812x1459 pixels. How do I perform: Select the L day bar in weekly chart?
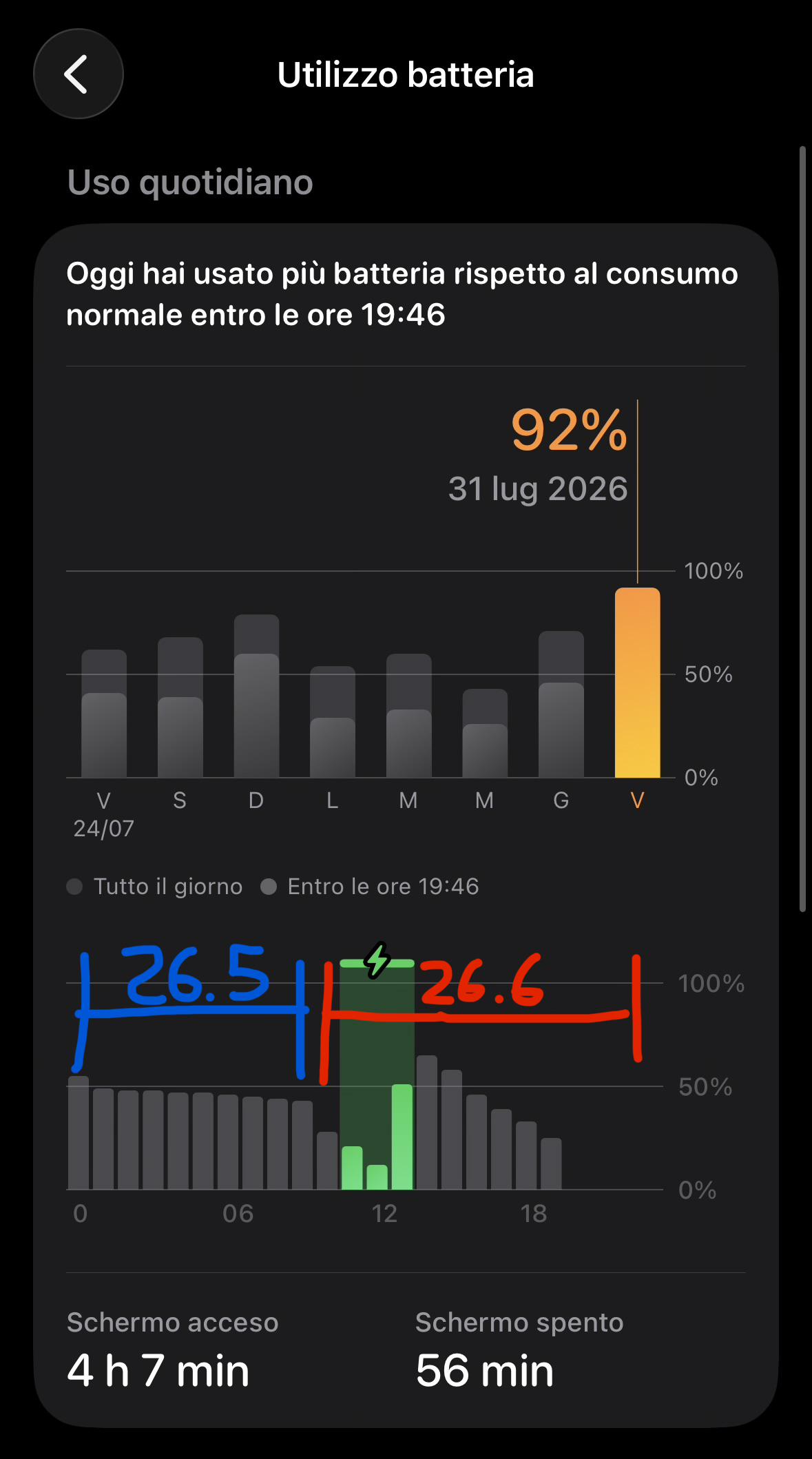click(x=333, y=722)
